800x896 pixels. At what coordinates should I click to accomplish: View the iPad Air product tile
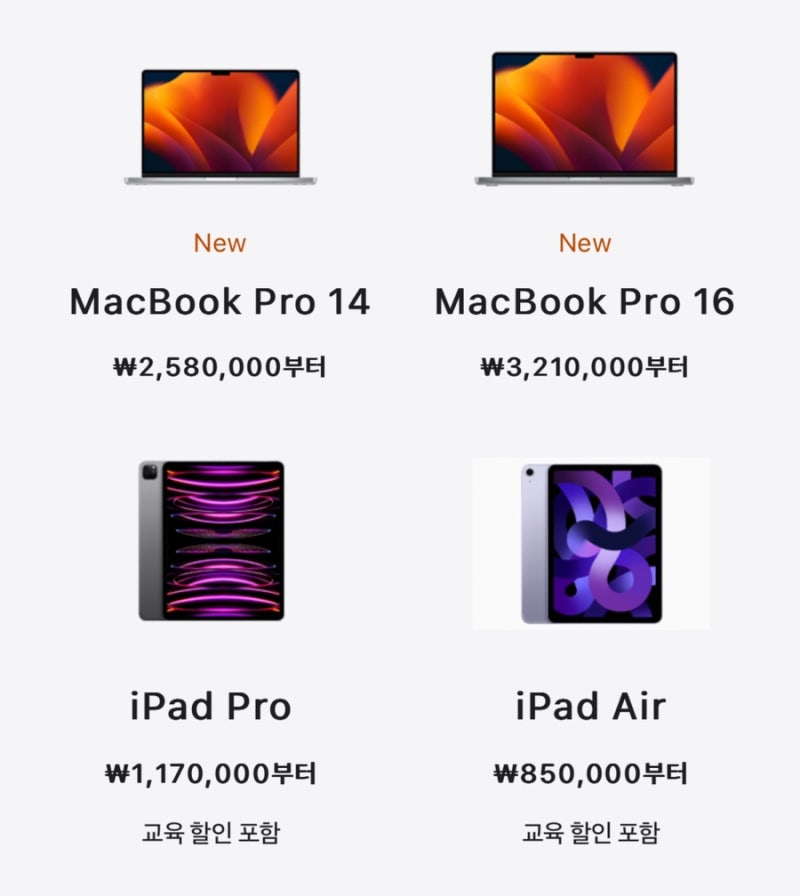[591, 706]
